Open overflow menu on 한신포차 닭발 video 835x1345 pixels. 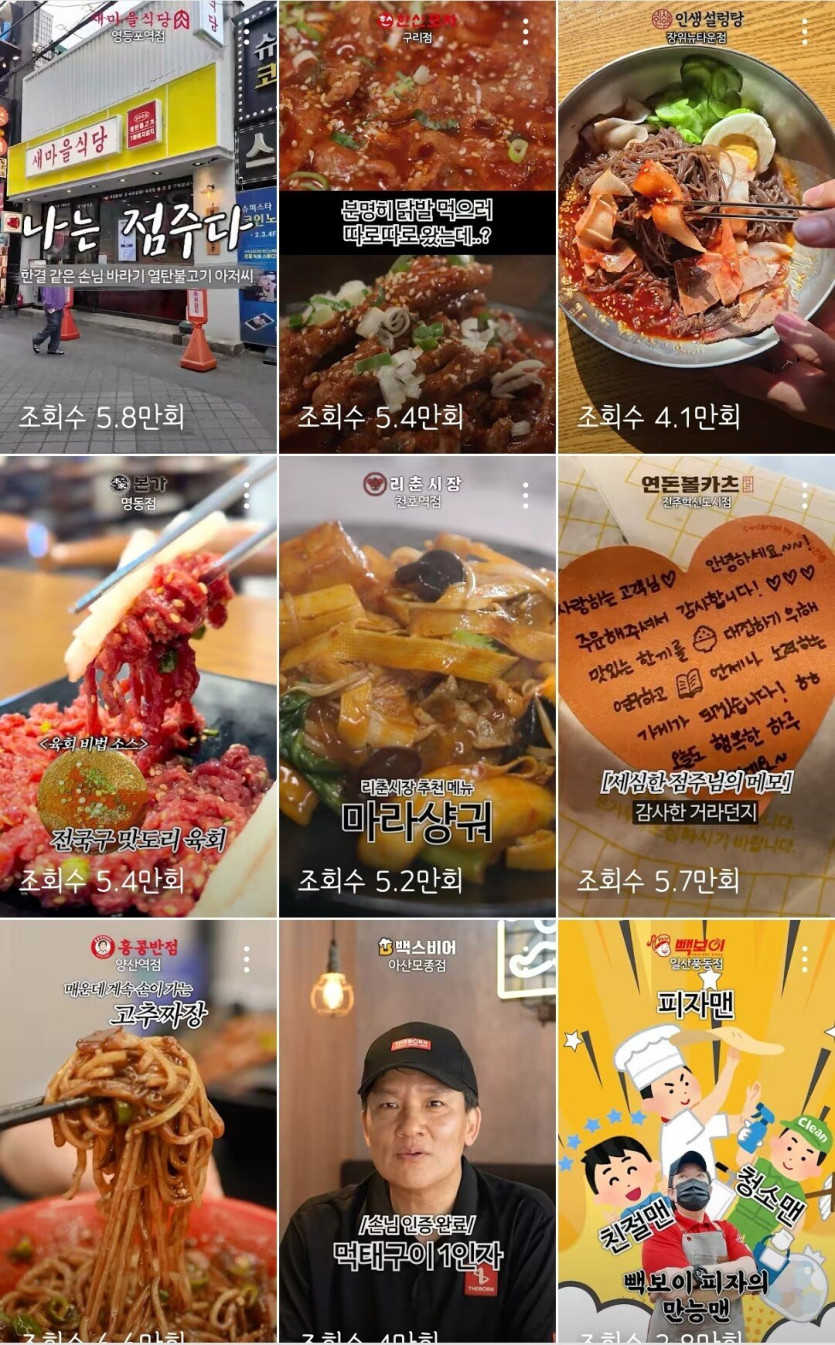click(x=526, y=31)
